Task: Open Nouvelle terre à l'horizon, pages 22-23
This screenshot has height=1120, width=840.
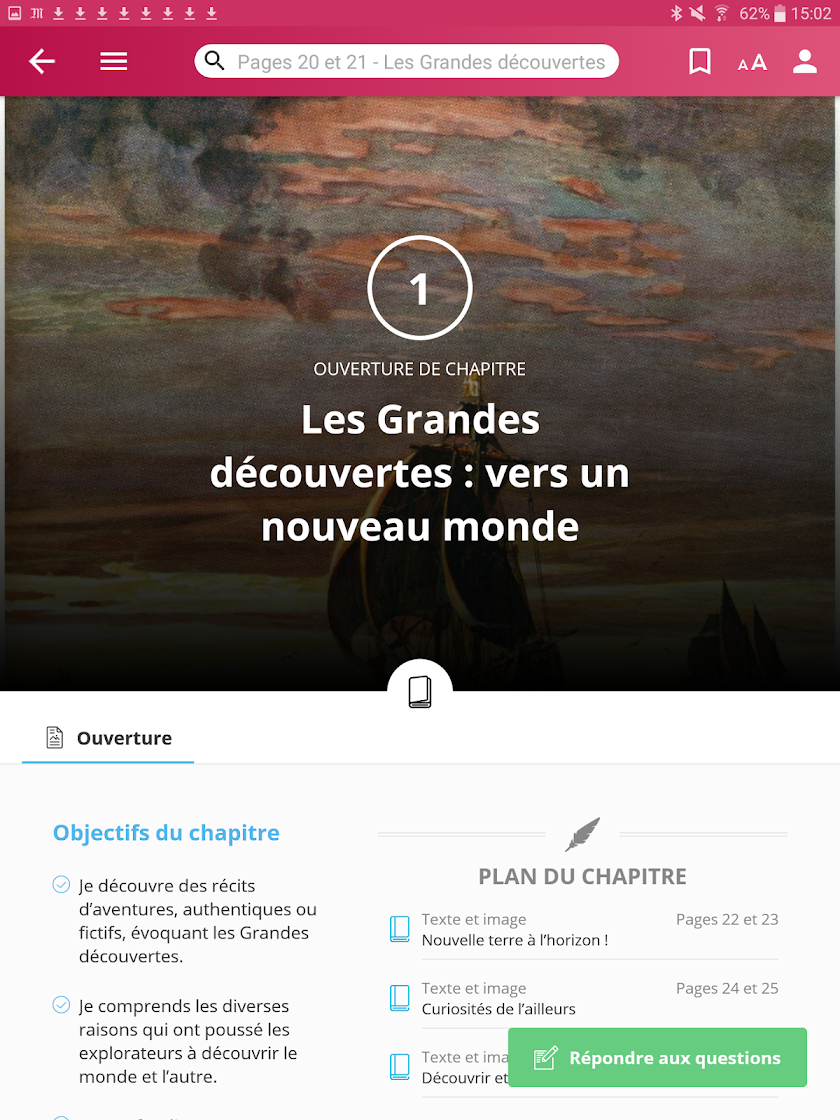Action: [583, 930]
